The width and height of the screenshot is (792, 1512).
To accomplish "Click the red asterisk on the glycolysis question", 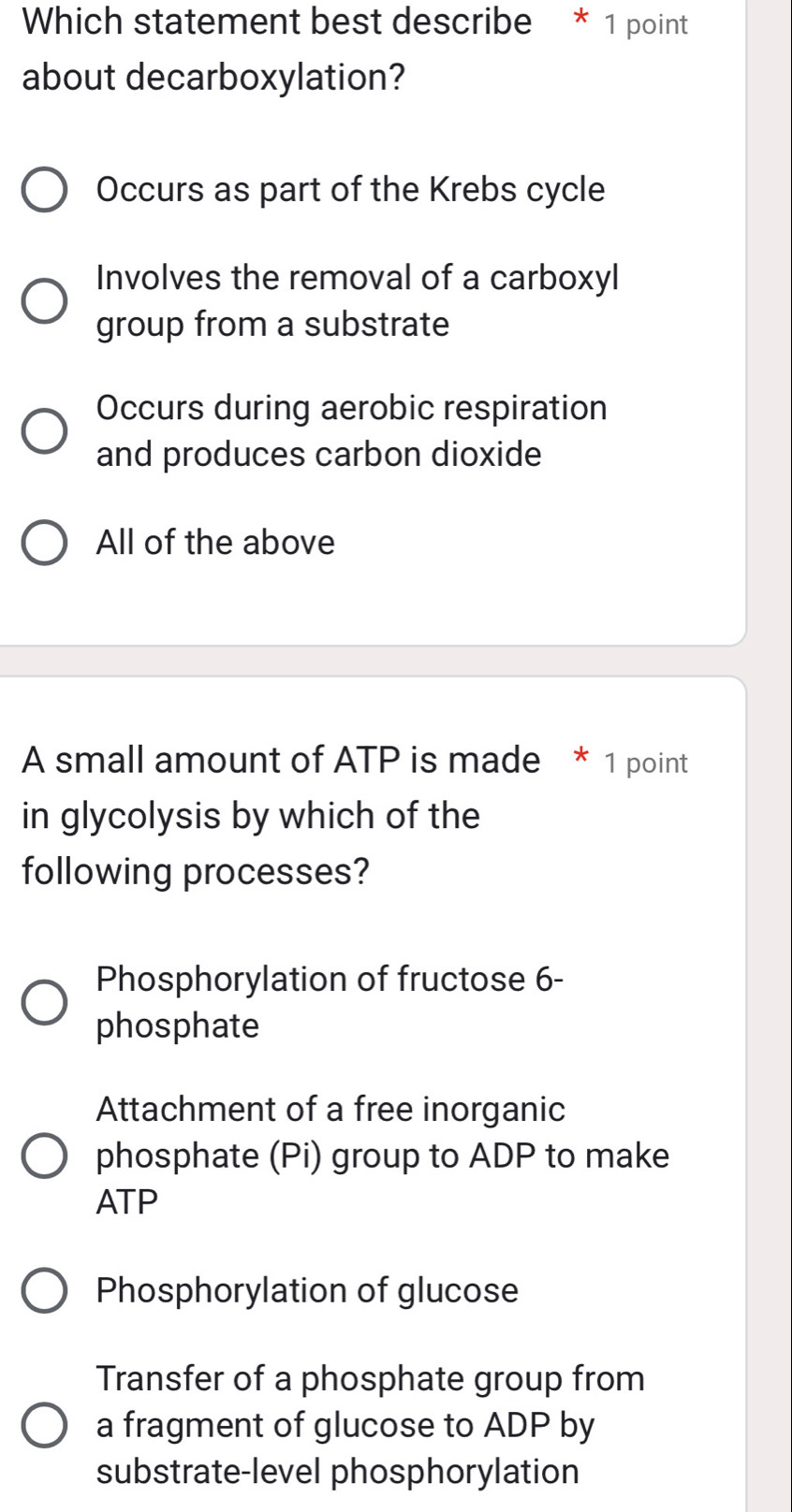I will click(x=581, y=758).
